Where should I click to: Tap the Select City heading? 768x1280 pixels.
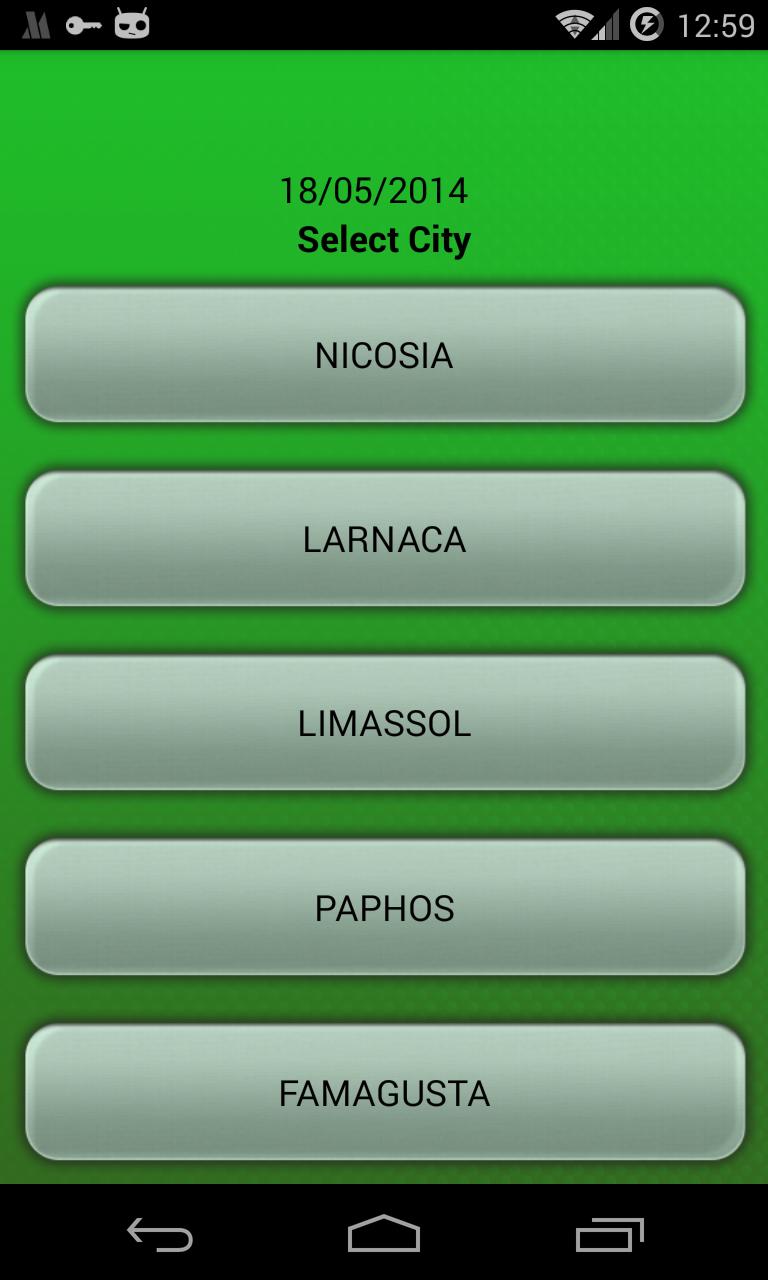click(x=384, y=239)
